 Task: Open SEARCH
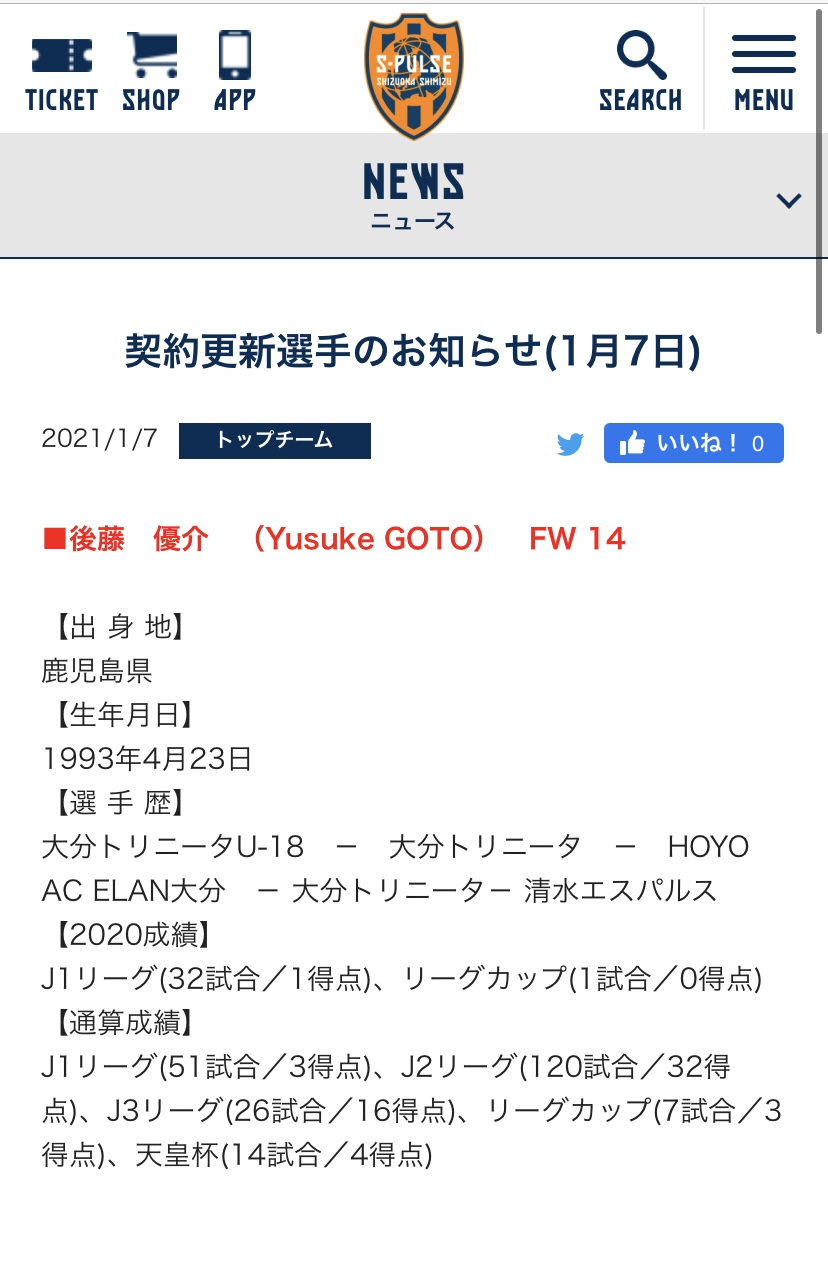[640, 72]
